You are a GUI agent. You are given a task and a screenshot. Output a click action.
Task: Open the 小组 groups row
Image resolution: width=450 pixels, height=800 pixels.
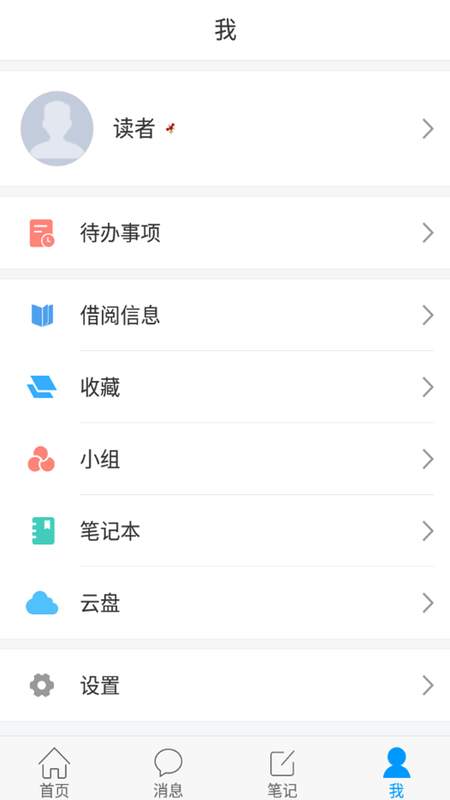point(225,459)
